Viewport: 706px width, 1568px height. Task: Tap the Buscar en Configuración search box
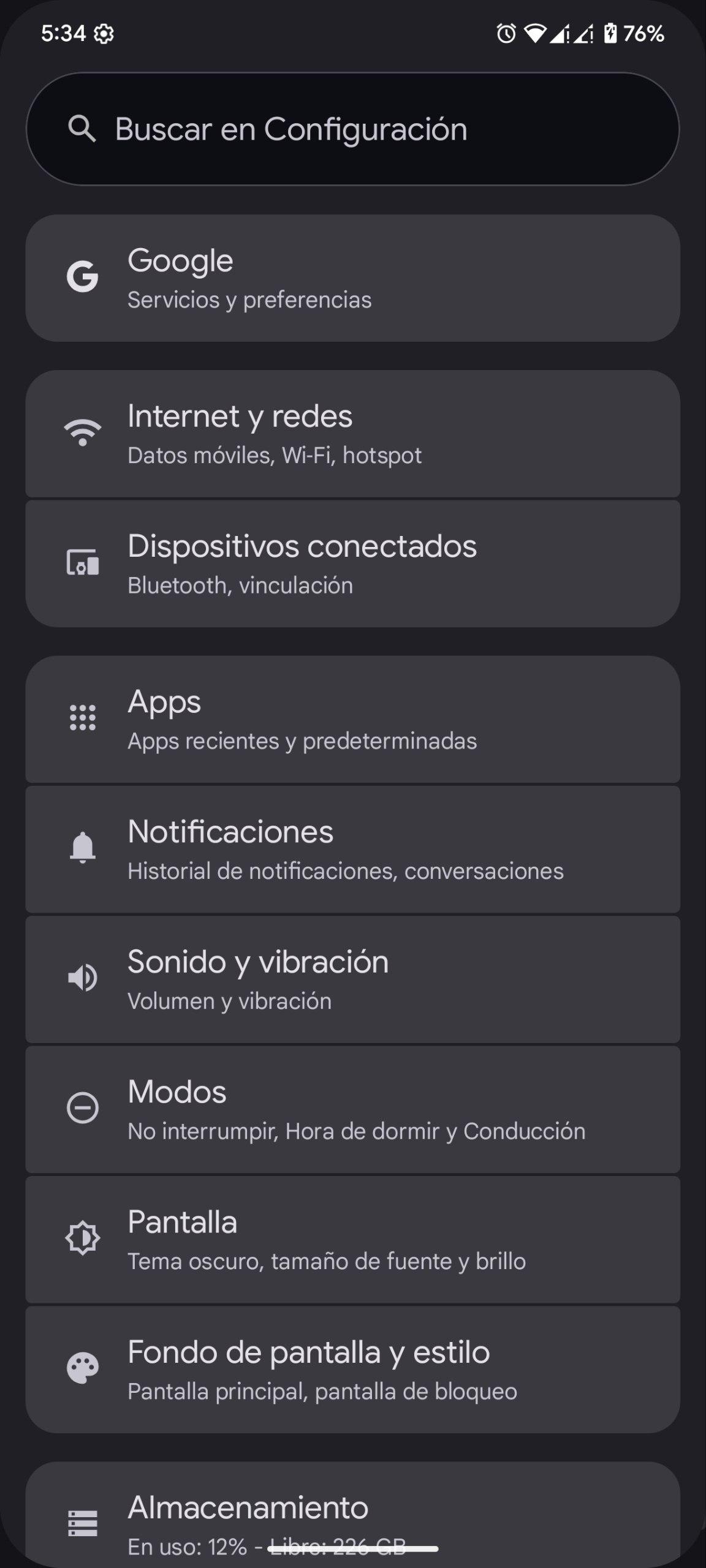click(x=352, y=129)
